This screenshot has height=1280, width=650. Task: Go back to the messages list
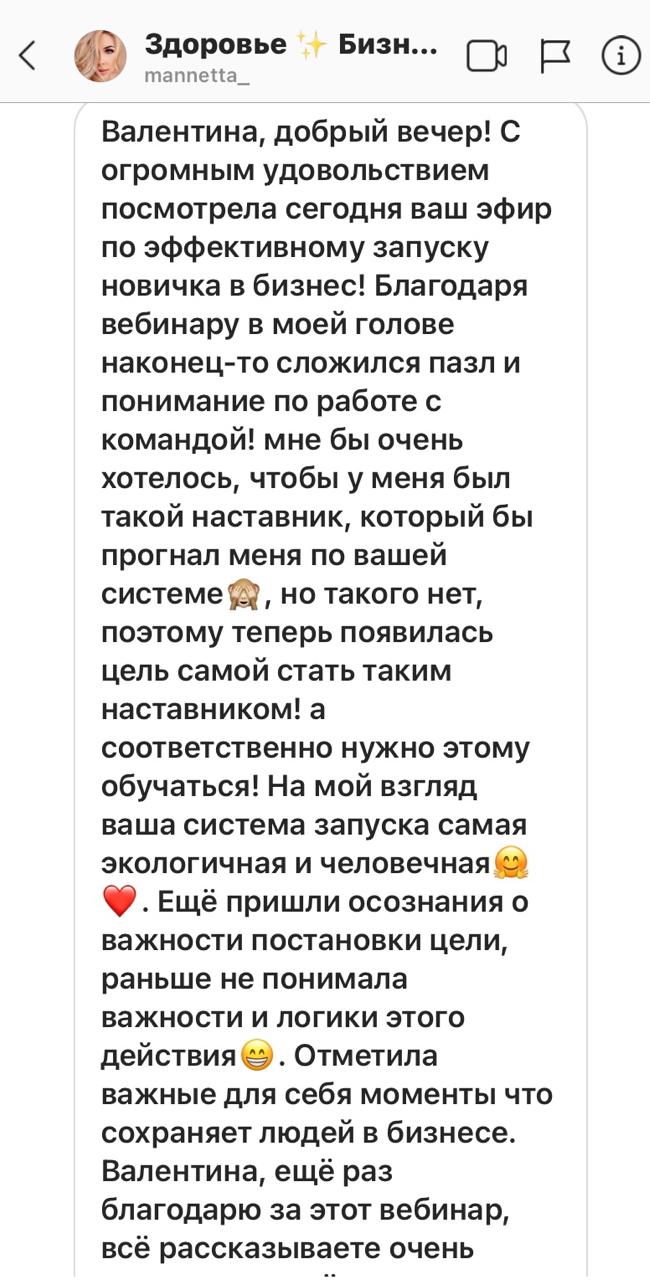(28, 56)
